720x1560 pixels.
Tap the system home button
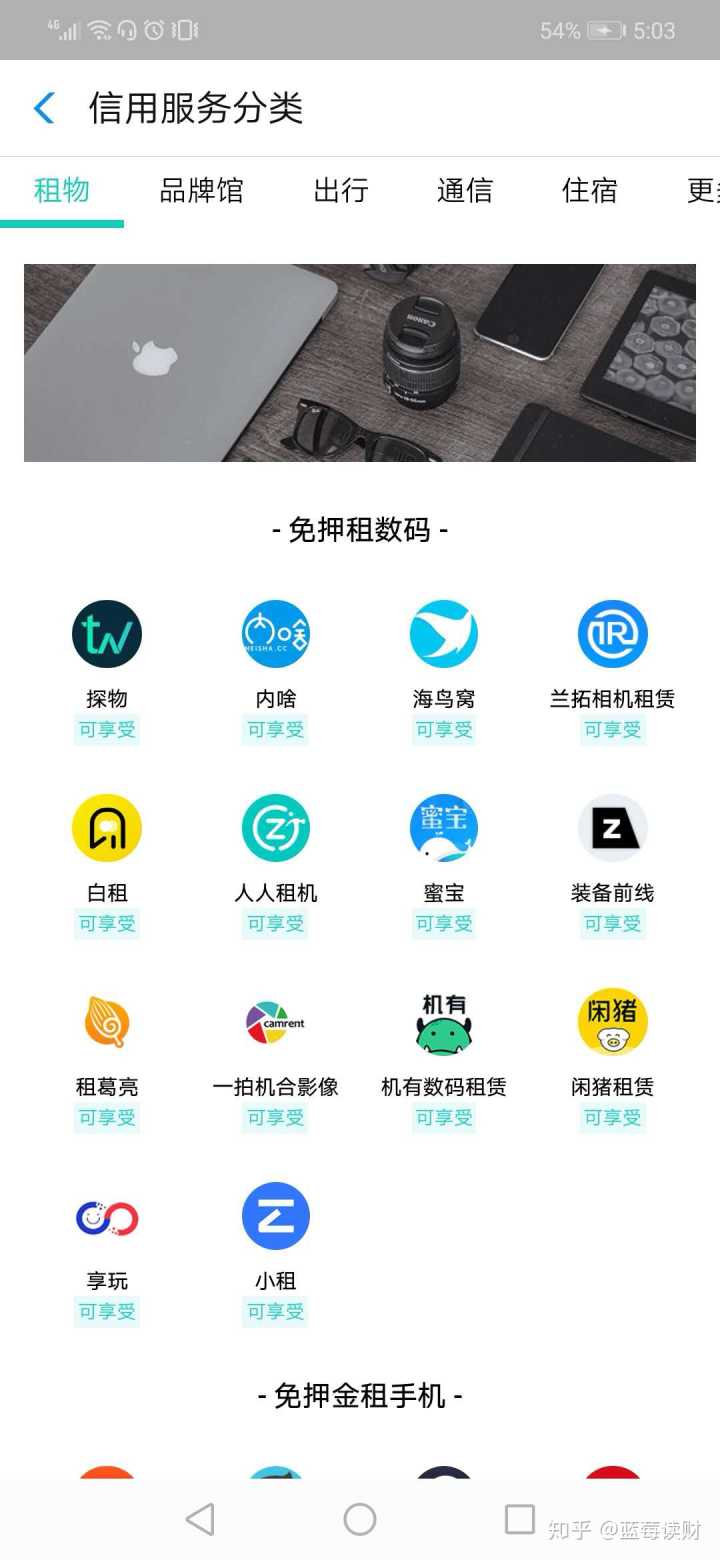[x=360, y=1519]
